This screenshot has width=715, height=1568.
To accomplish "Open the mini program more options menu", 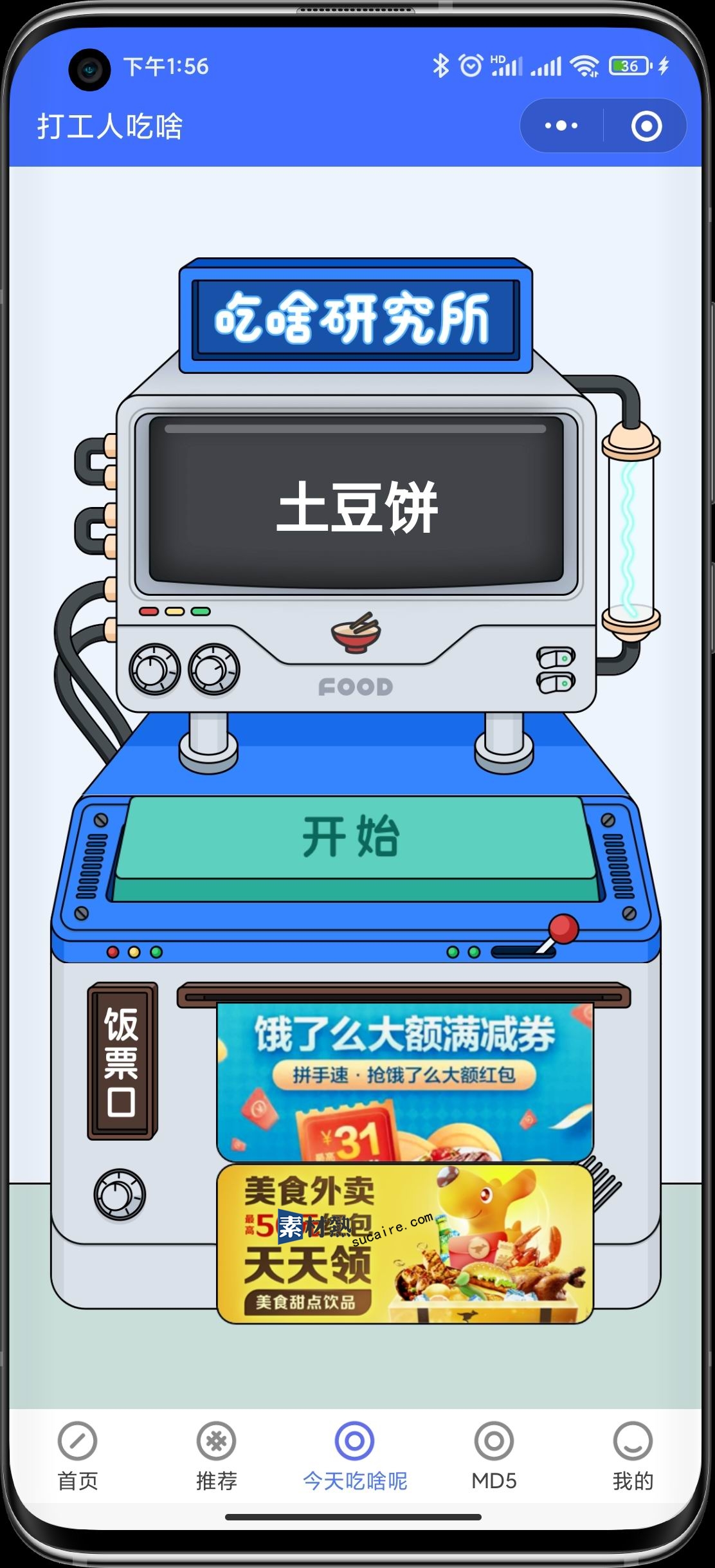I will click(561, 125).
